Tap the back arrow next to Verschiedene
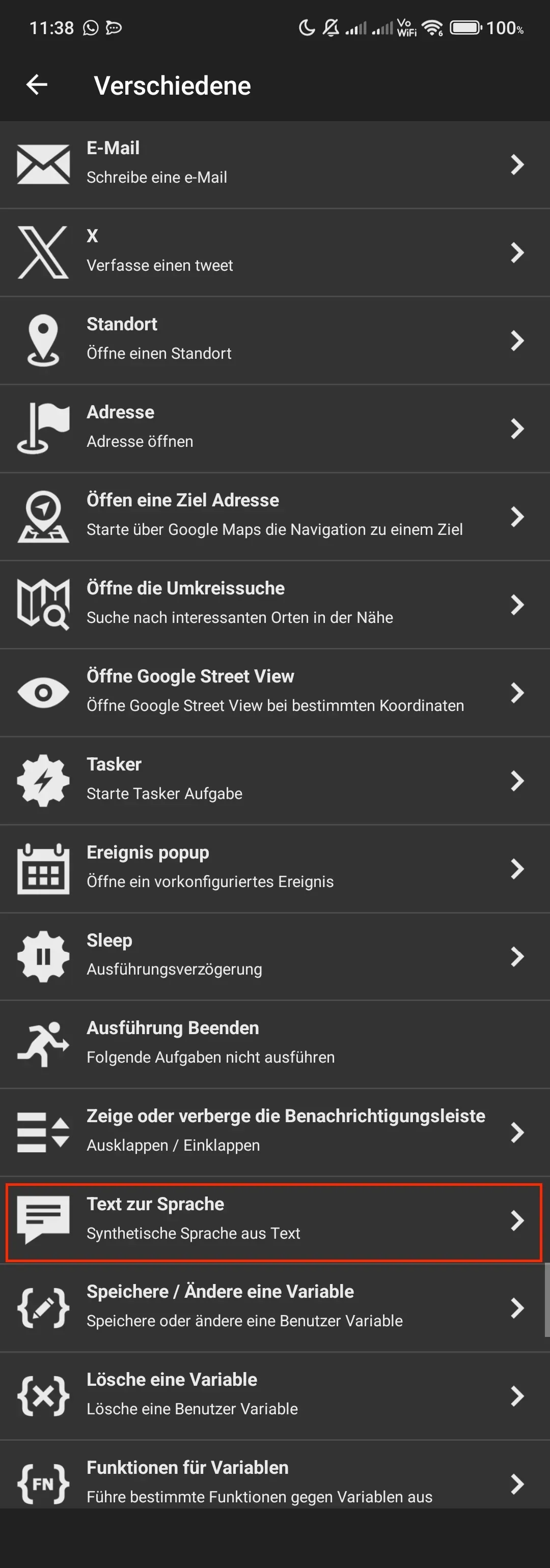The height and width of the screenshot is (1568, 550). [36, 84]
